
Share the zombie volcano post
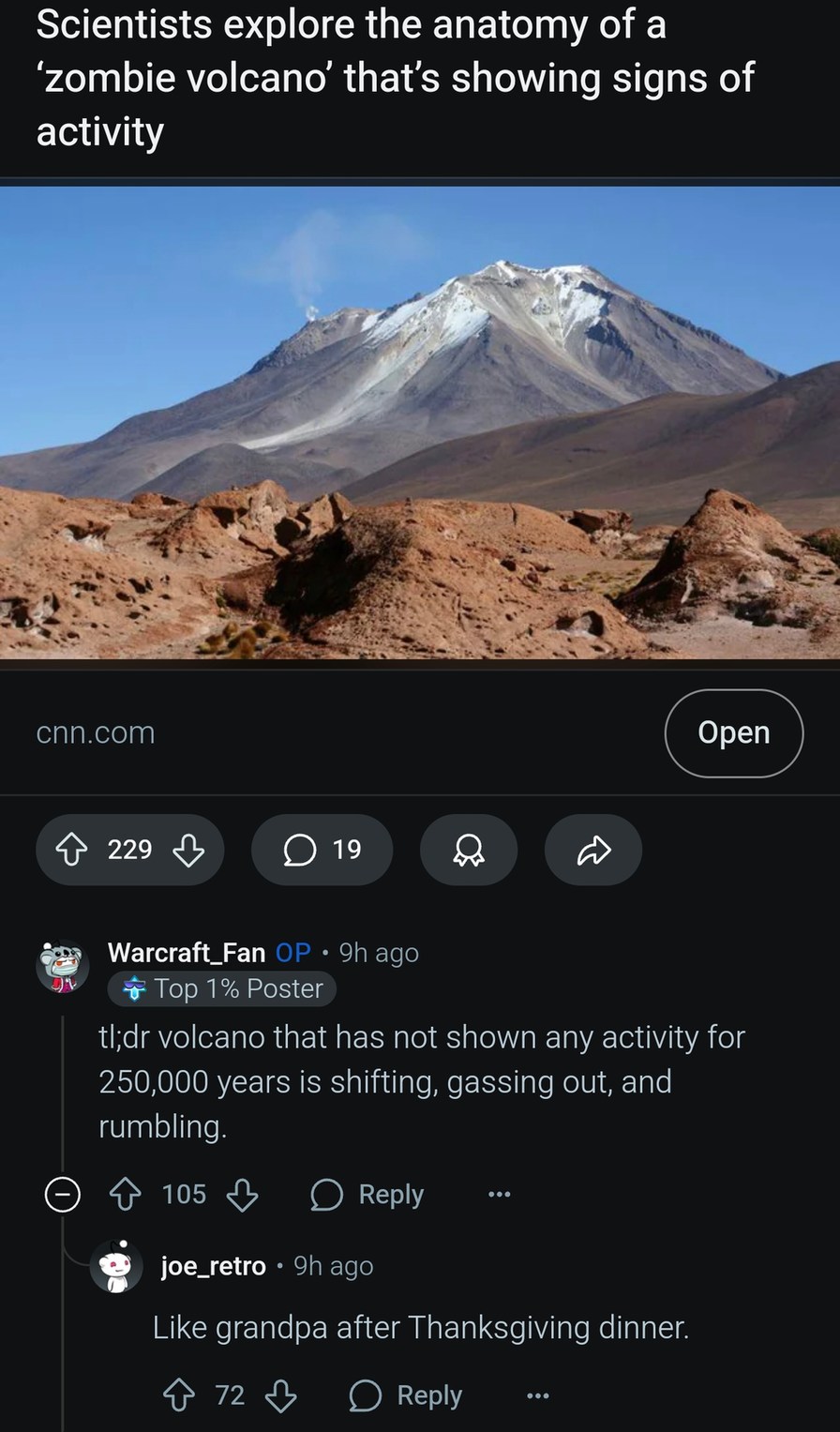pyautogui.click(x=592, y=850)
